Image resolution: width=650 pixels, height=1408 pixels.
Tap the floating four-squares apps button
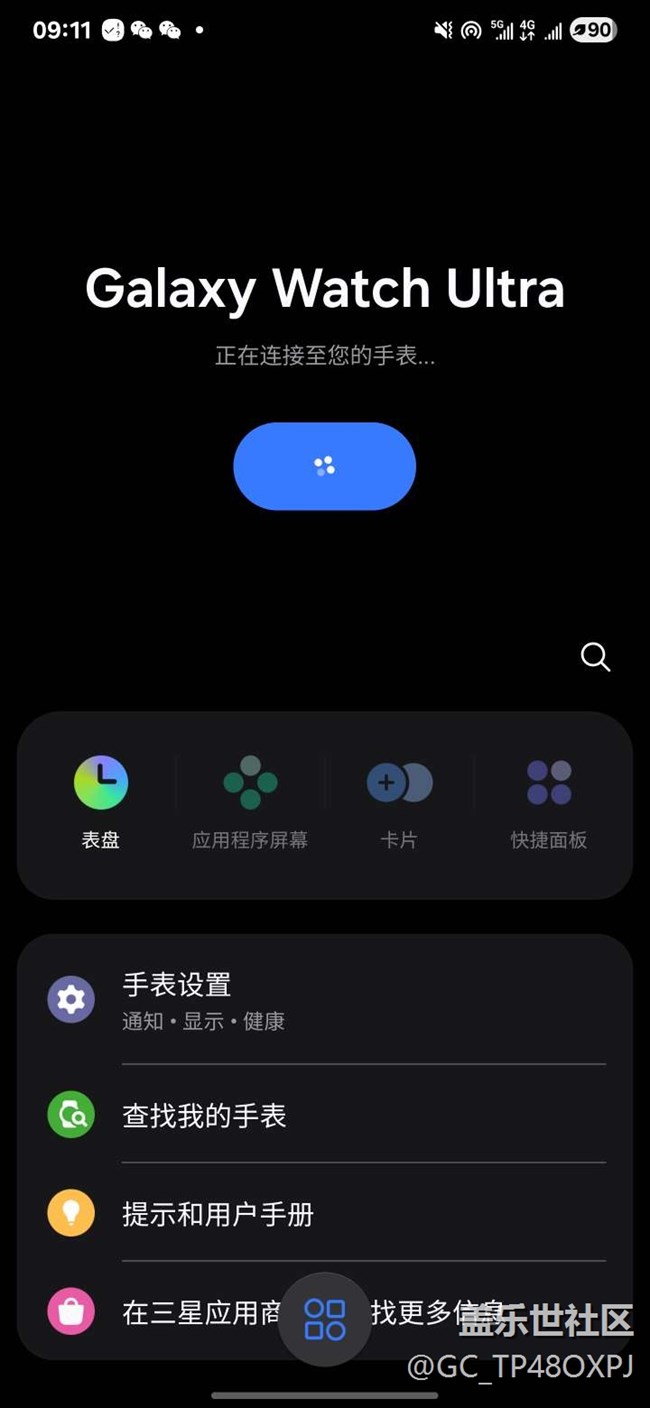pos(325,1319)
